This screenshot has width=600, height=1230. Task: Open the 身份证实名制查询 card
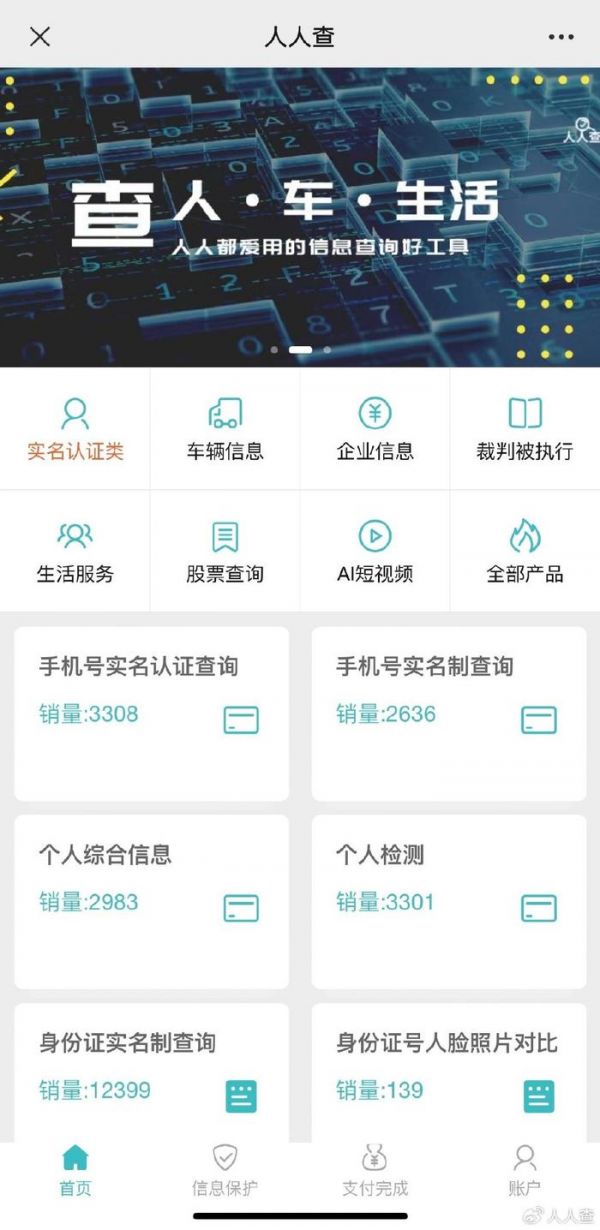[151, 1072]
